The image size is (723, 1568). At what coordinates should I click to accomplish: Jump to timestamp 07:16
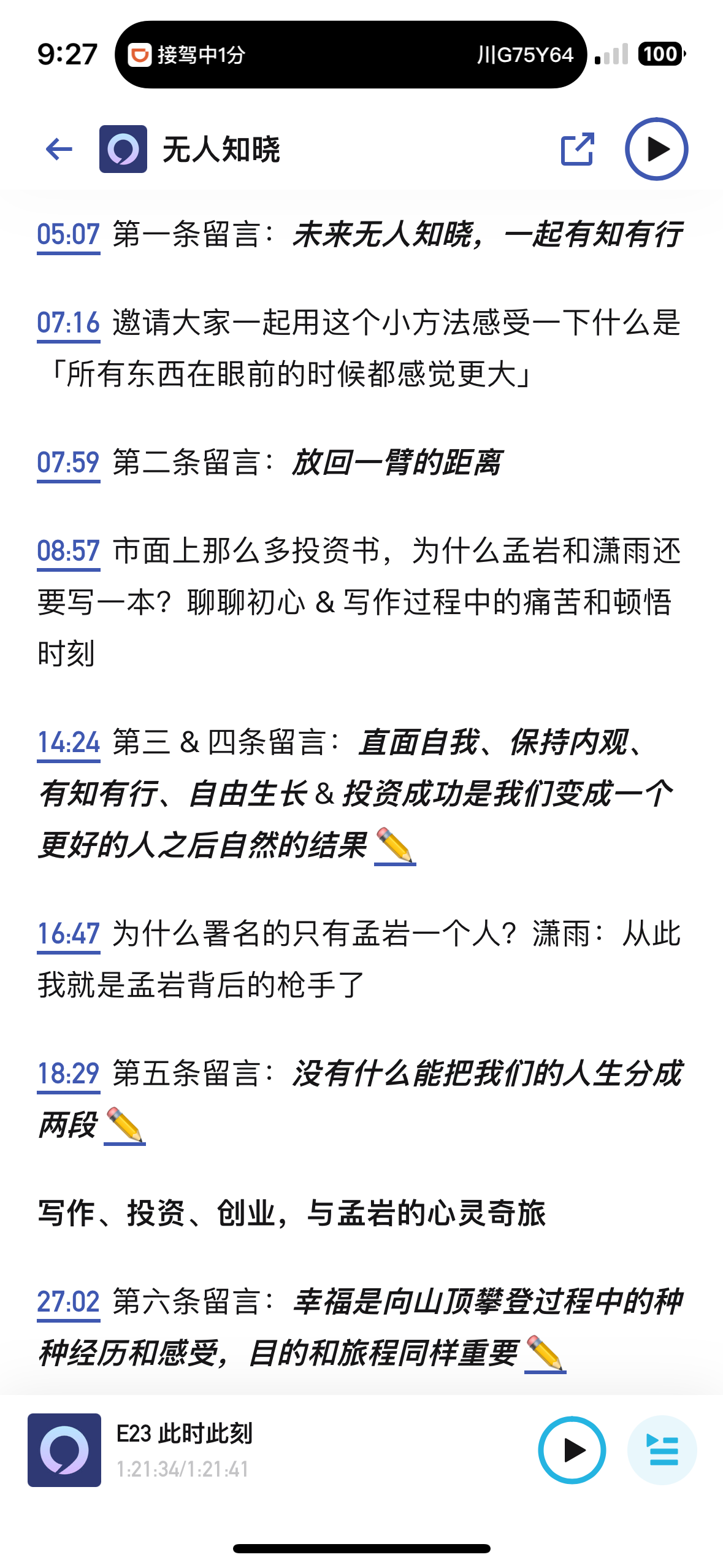point(68,323)
